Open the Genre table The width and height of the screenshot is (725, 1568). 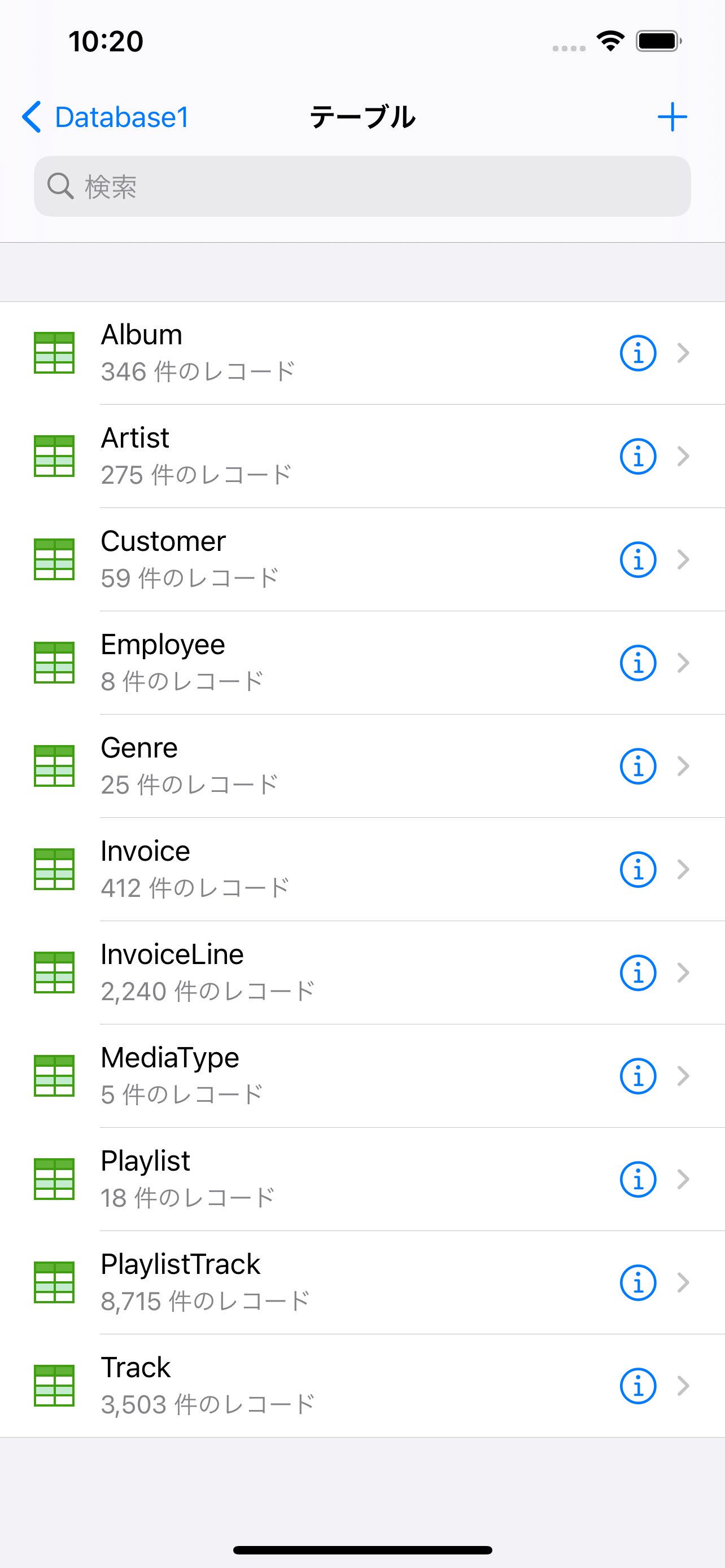click(362, 766)
